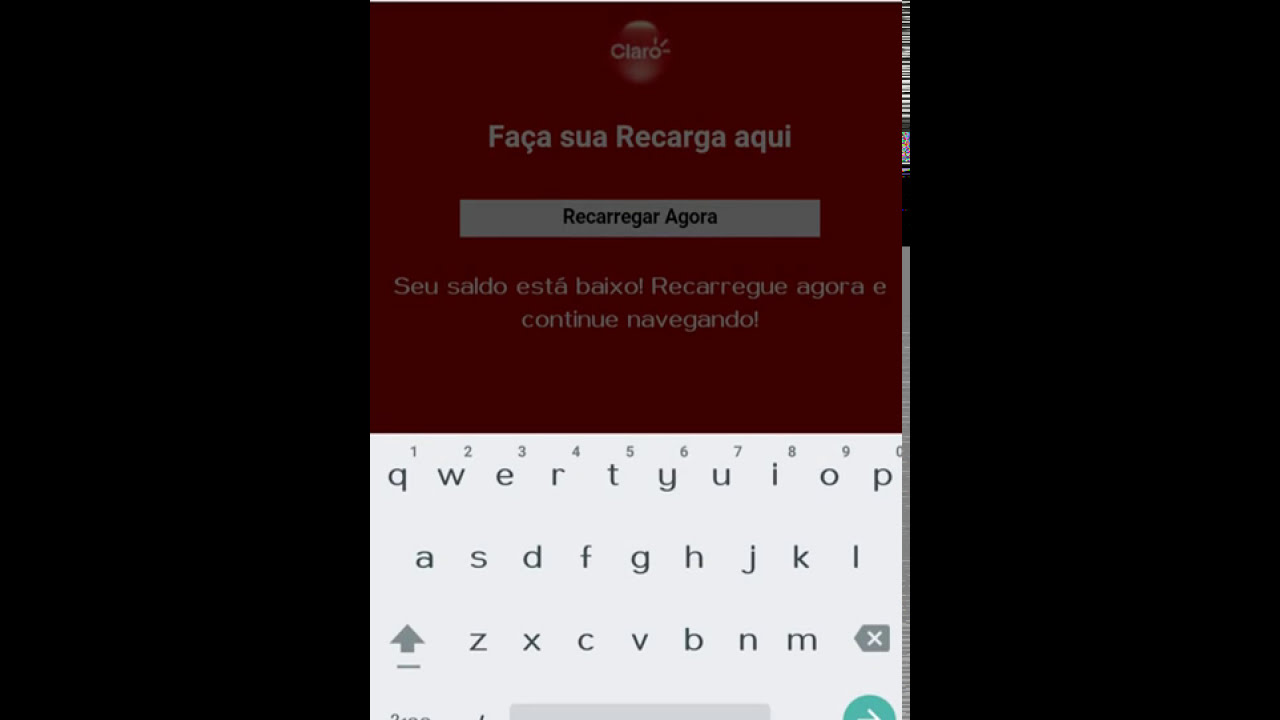
Task: Type the letter m key
Action: click(801, 640)
